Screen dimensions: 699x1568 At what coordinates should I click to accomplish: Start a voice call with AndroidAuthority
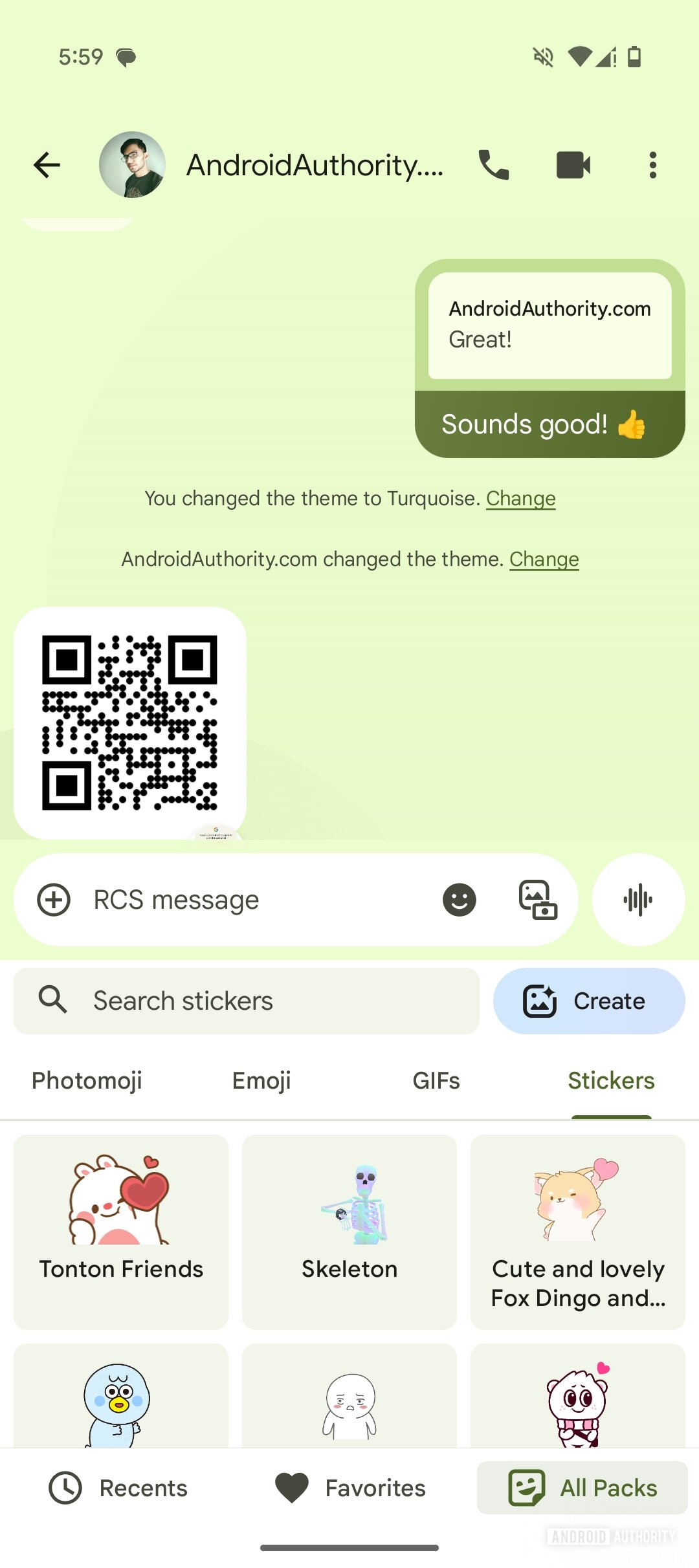coord(493,165)
